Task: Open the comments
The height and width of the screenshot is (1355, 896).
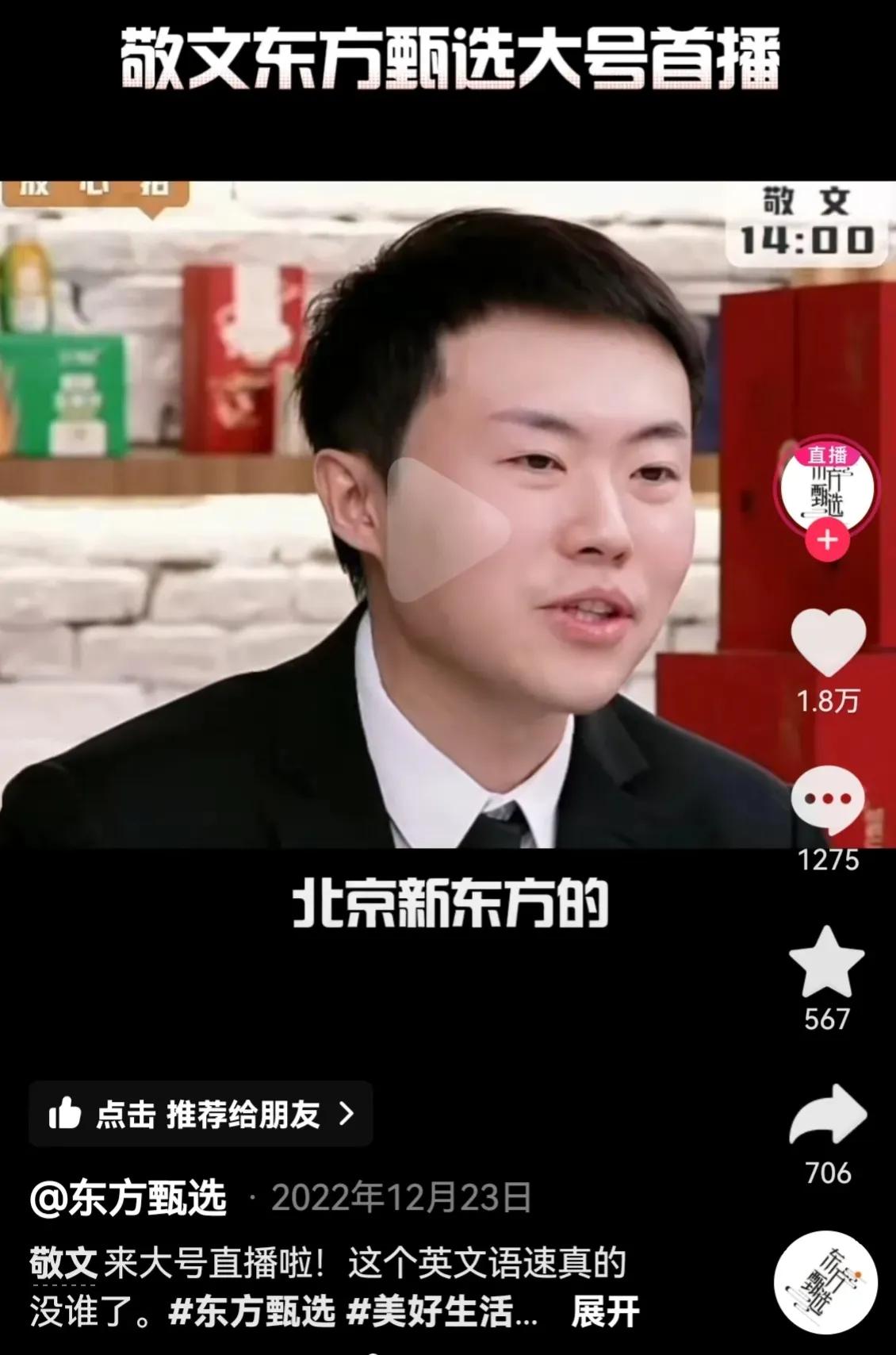Action: point(828,800)
